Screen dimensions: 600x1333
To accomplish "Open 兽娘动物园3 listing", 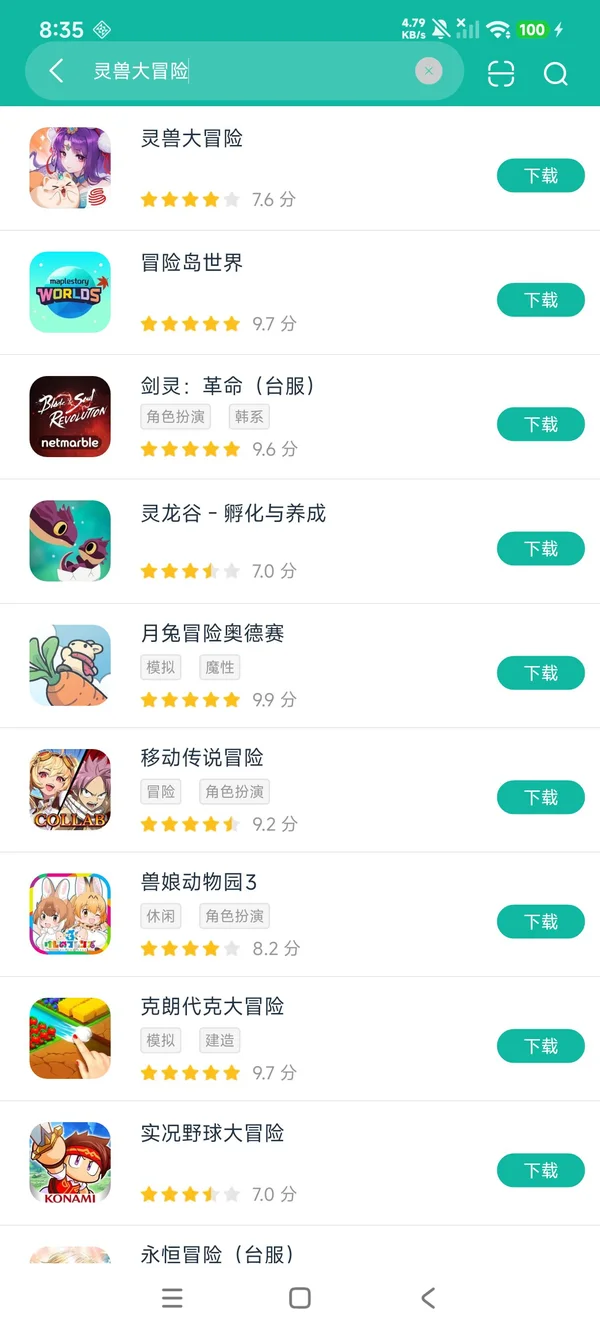I will (199, 882).
